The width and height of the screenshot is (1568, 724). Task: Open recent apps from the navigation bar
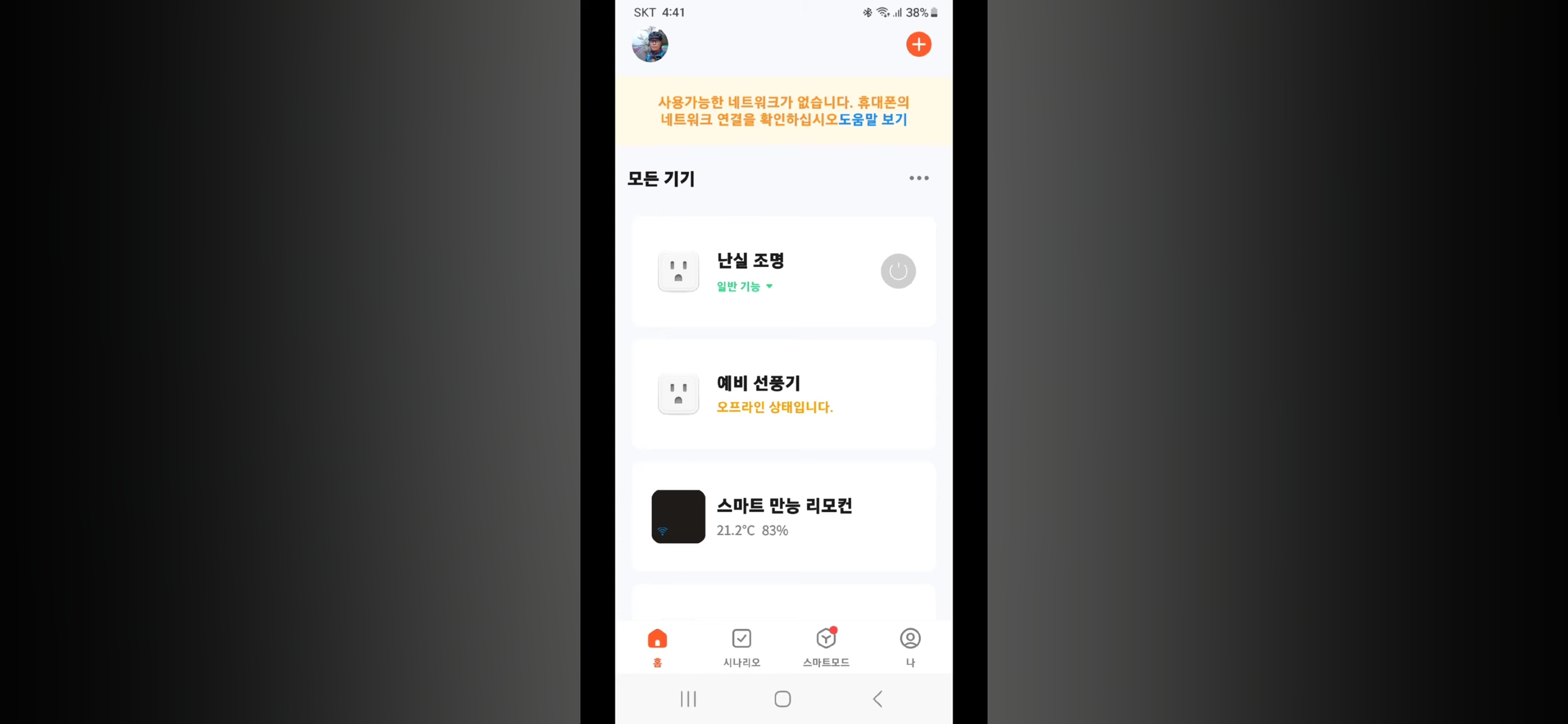point(688,698)
